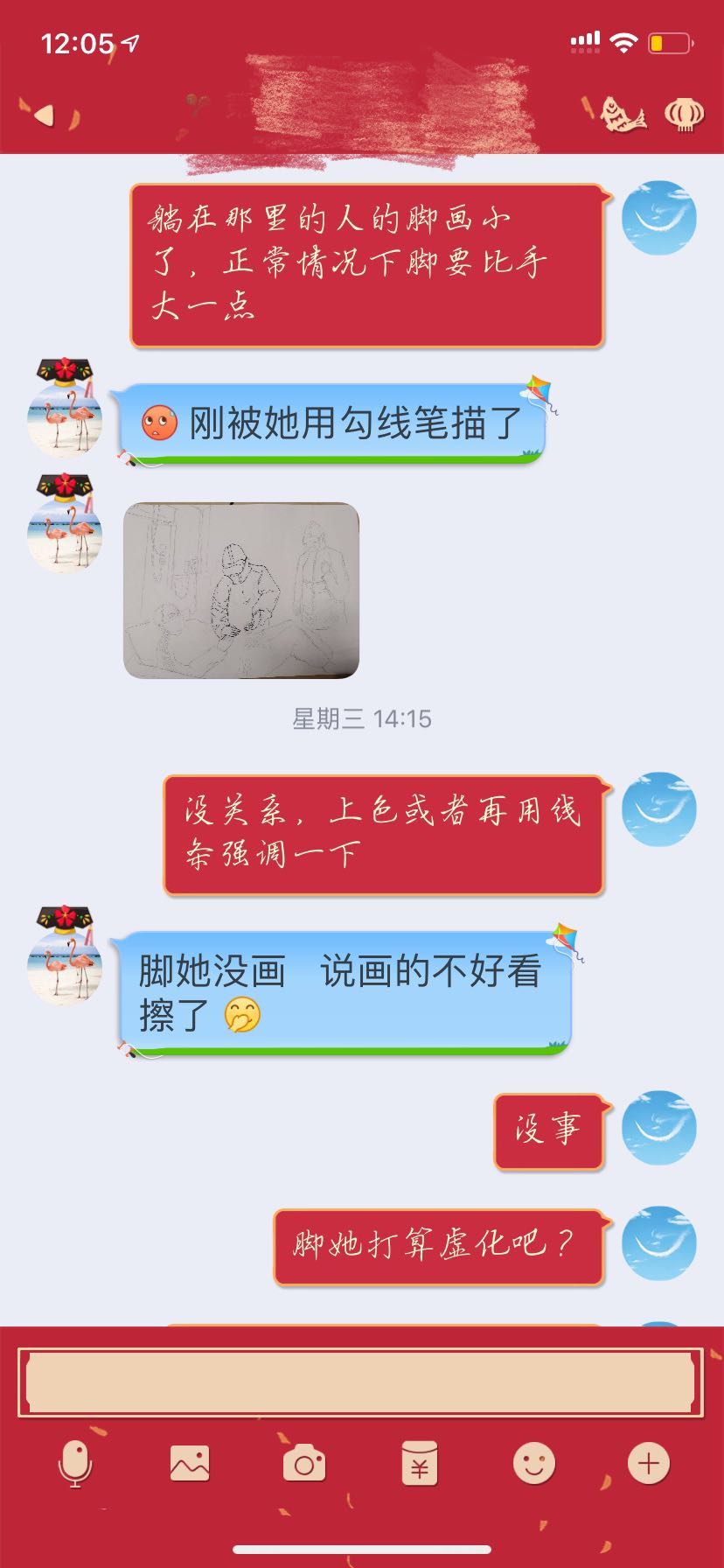The image size is (724, 1568).
Task: Open camera to take photo
Action: pyautogui.click(x=304, y=1464)
